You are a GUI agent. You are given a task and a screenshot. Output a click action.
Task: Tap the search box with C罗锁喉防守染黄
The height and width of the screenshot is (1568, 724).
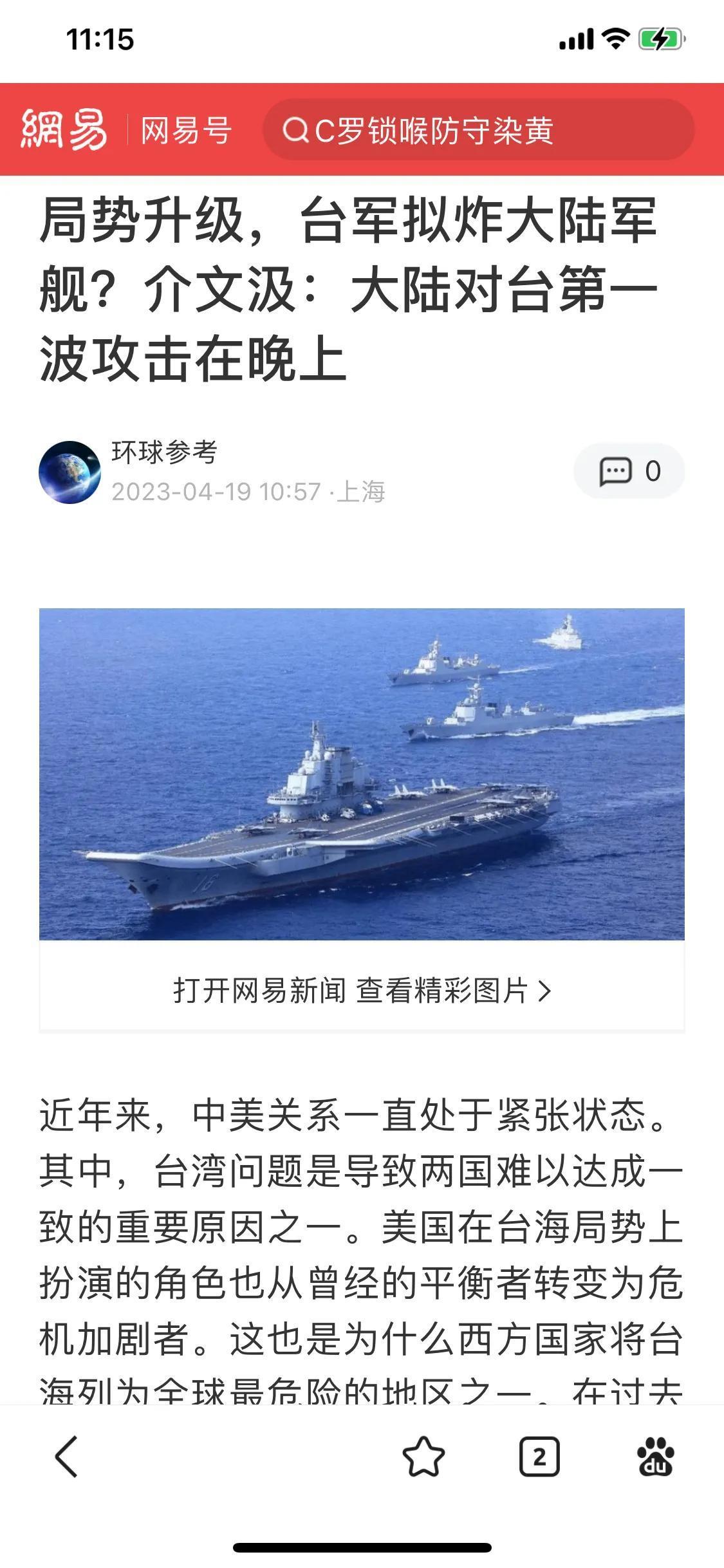(479, 130)
